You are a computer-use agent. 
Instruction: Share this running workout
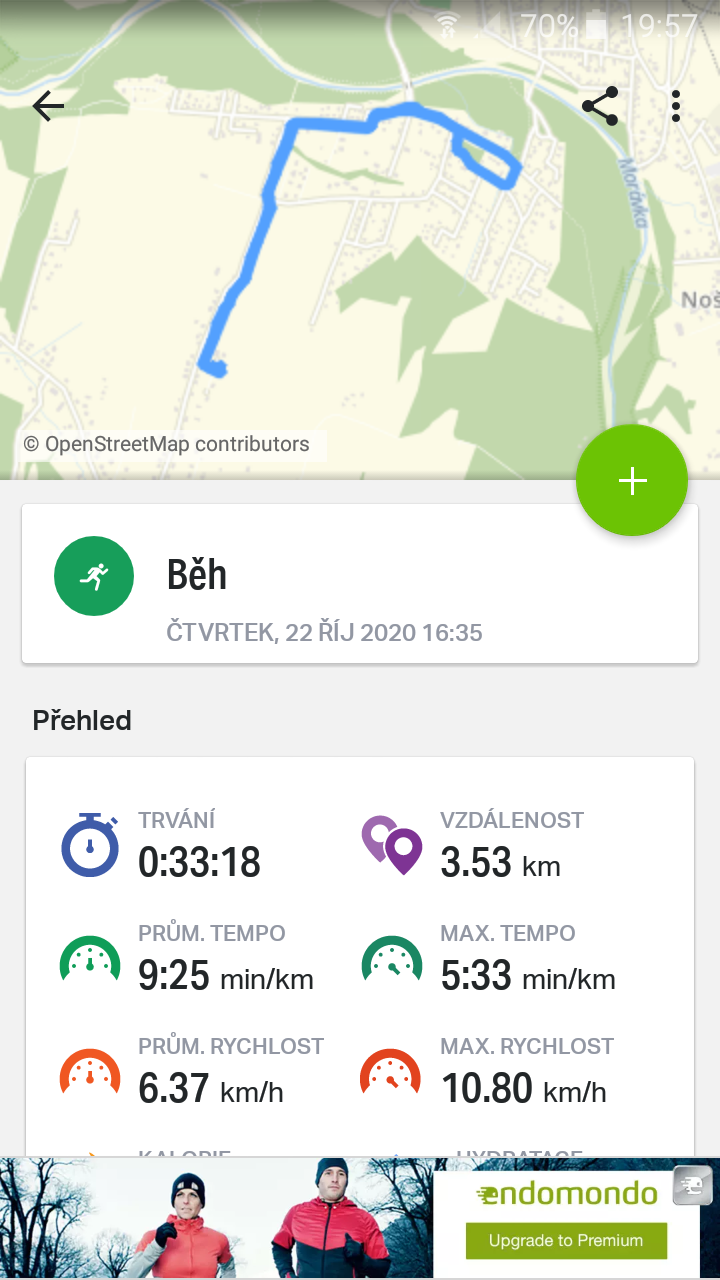[600, 106]
